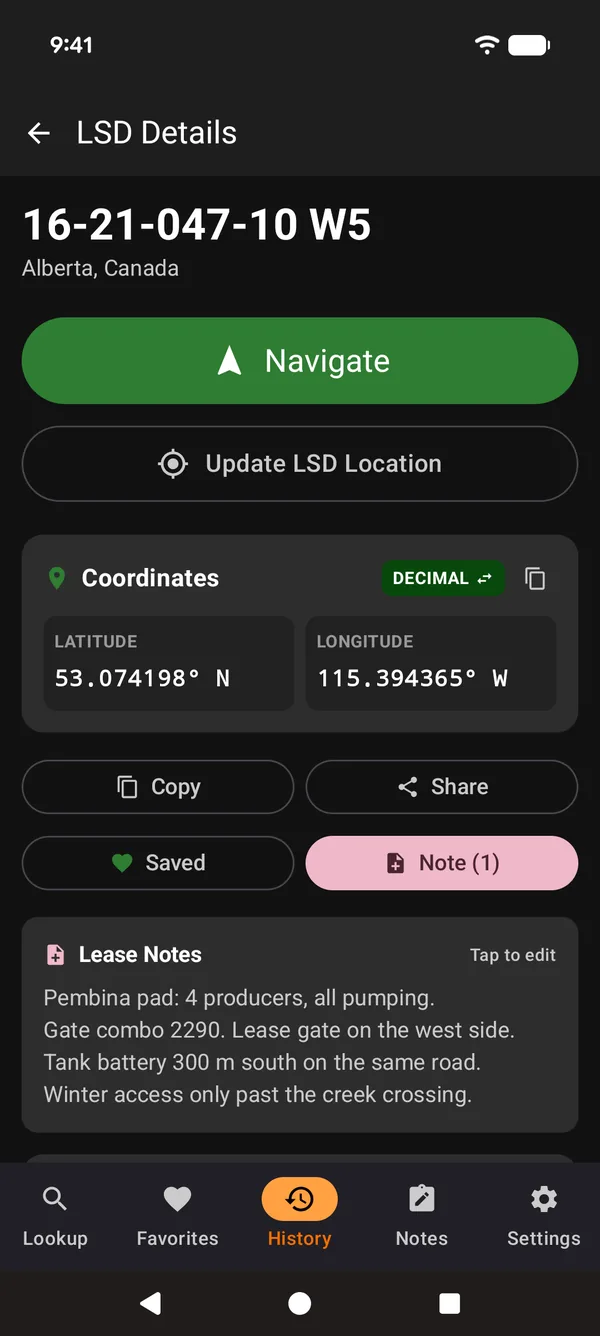Screen dimensions: 600x1336
Task: Select the History tab
Action: click(300, 1216)
